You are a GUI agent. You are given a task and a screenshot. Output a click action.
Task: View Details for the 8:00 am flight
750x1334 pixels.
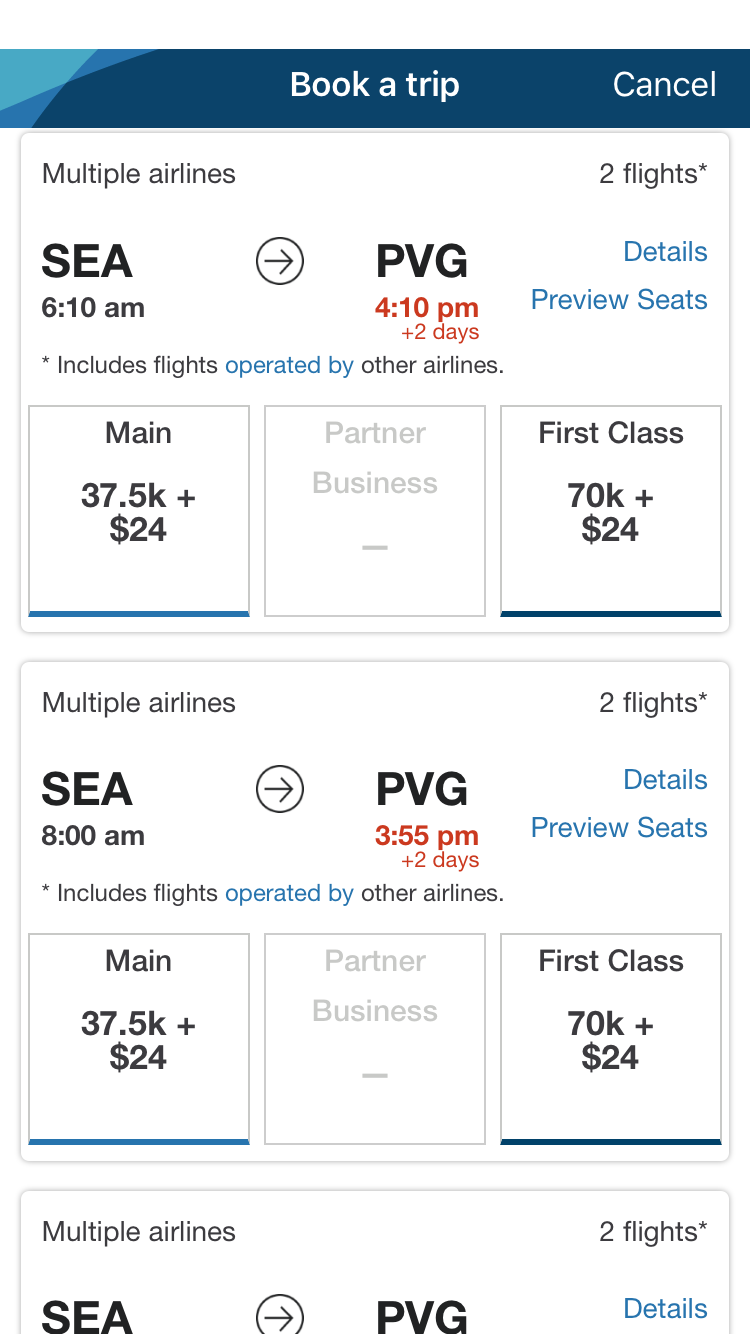pos(665,780)
